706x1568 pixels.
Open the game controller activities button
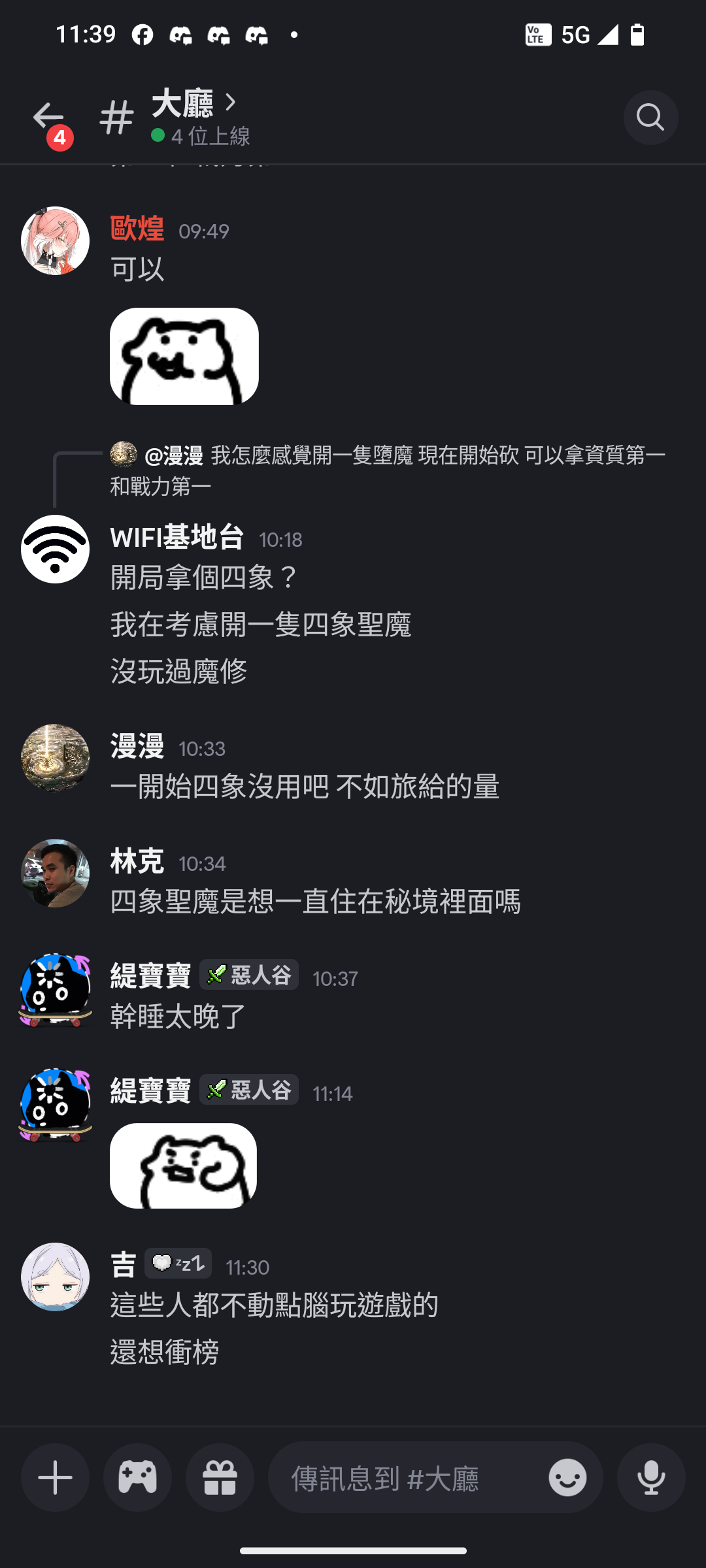tap(137, 1477)
